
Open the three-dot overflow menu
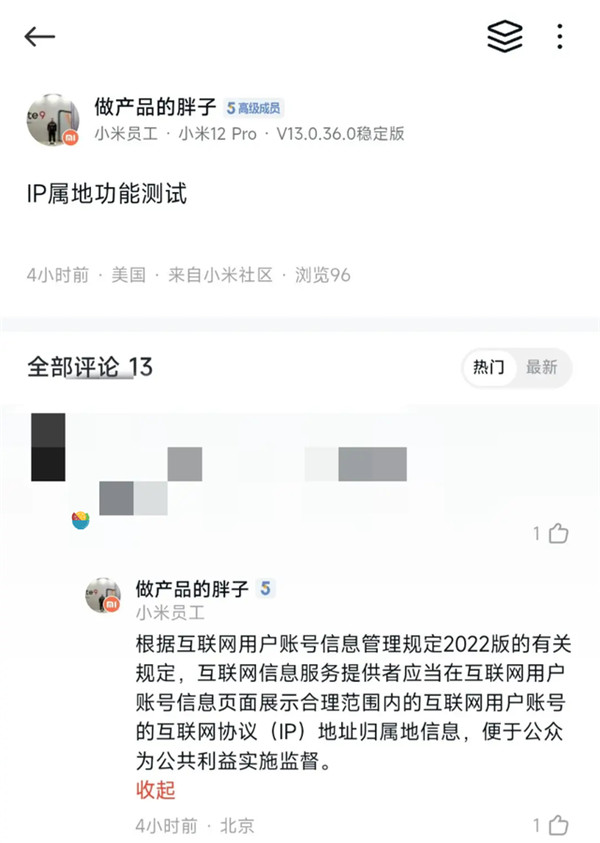tap(560, 37)
